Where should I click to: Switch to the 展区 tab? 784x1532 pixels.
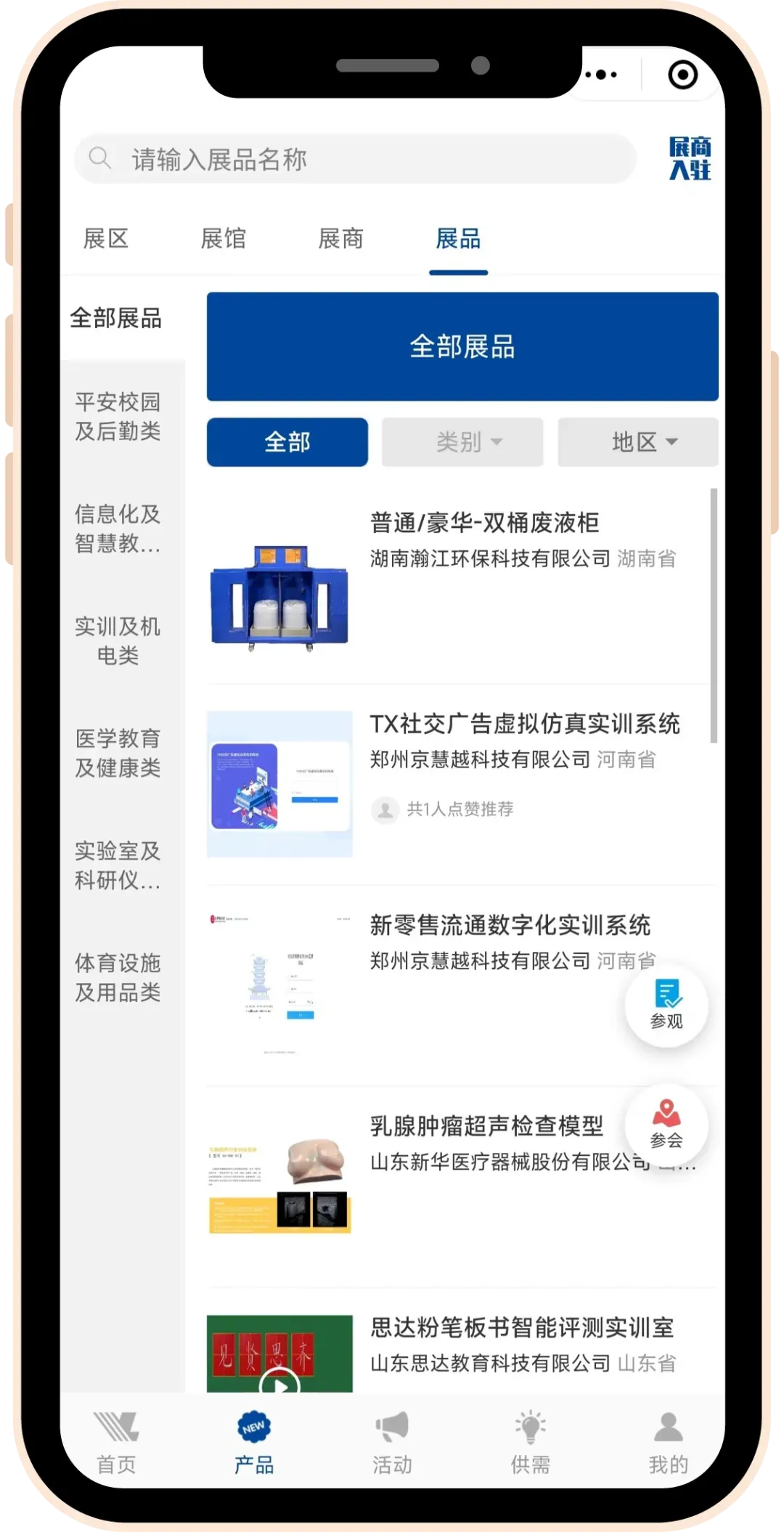106,238
